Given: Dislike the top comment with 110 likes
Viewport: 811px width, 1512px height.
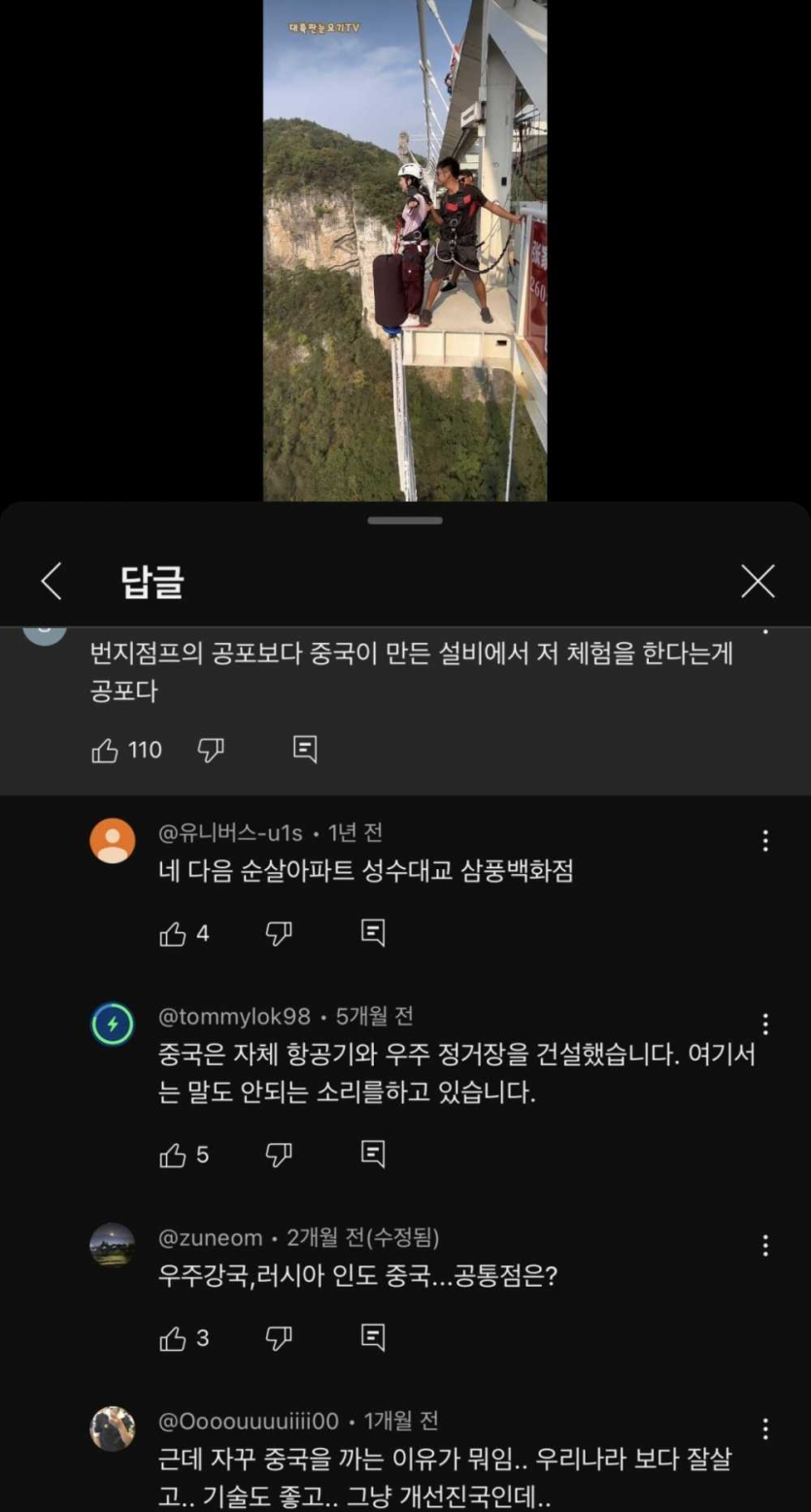Looking at the screenshot, I should 212,750.
